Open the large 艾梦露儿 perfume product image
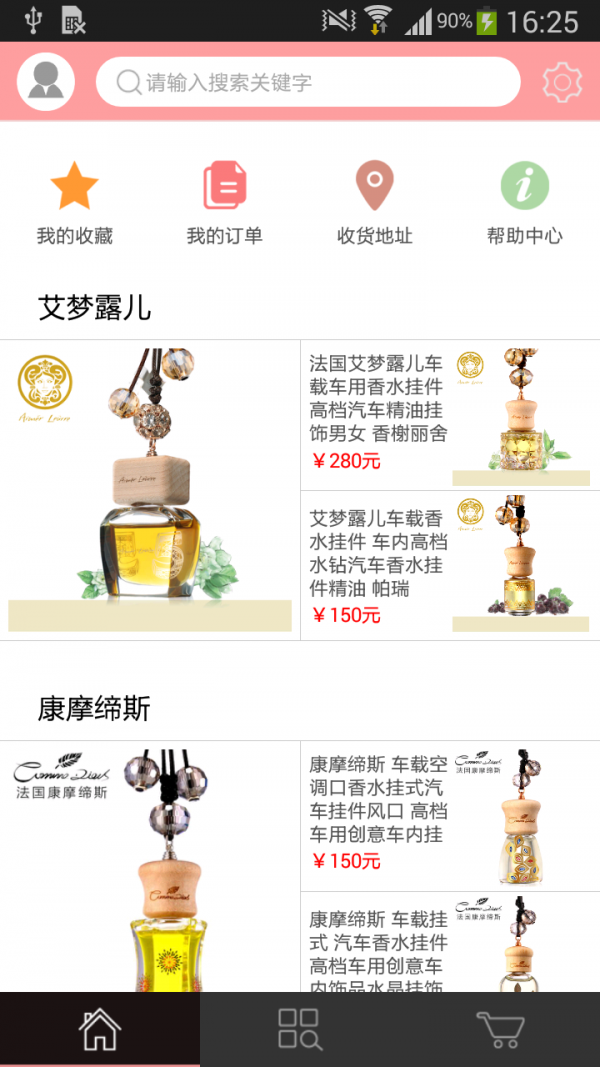 (150, 490)
